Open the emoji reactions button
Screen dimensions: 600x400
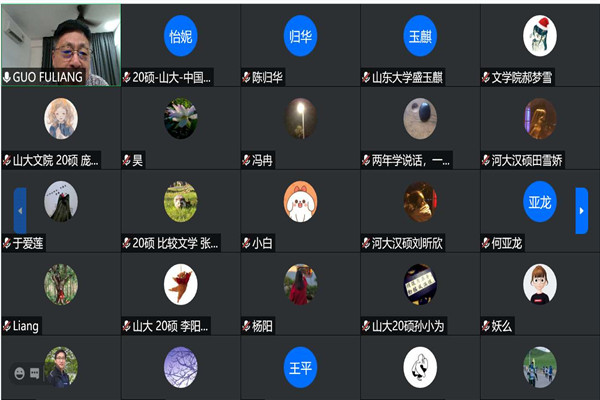[x=18, y=373]
